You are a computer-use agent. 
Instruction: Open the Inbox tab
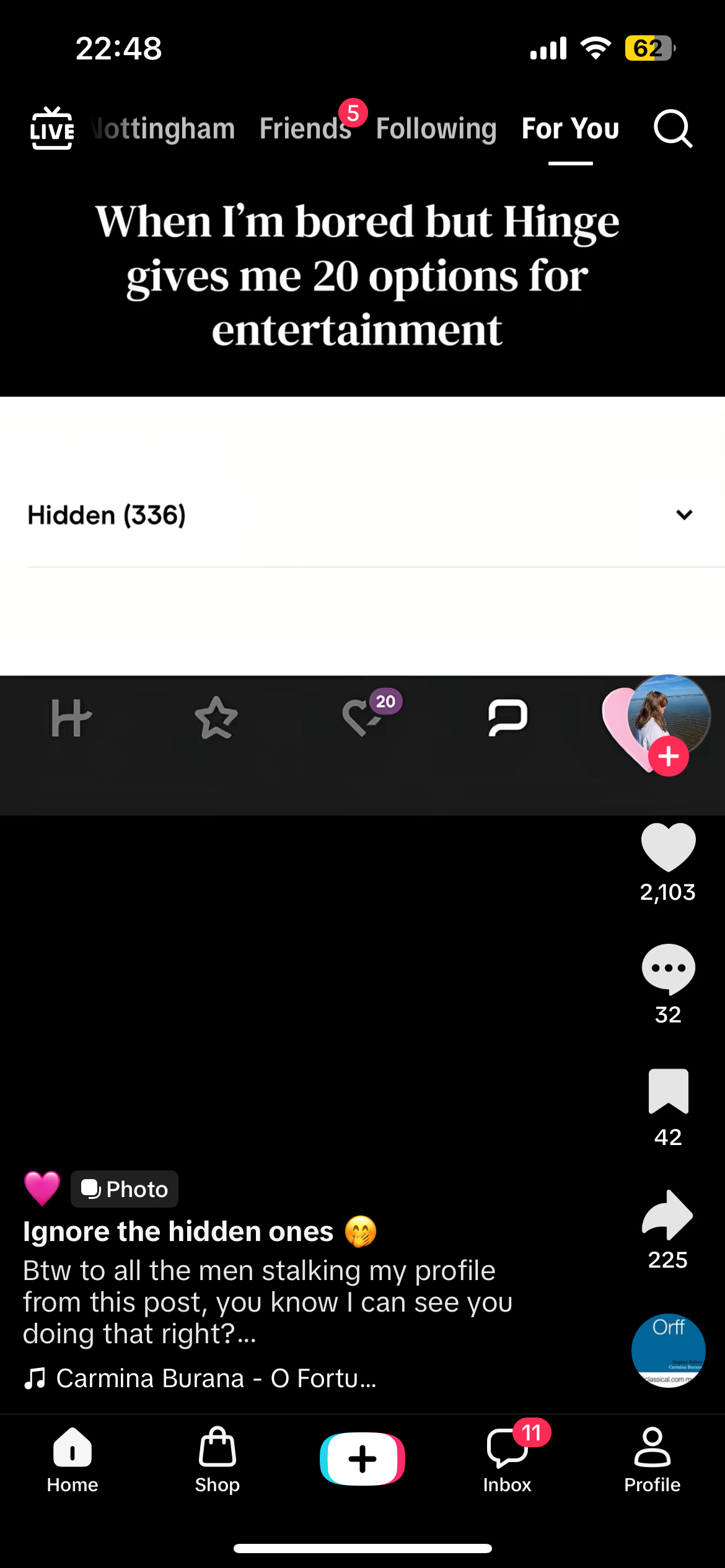[507, 1459]
